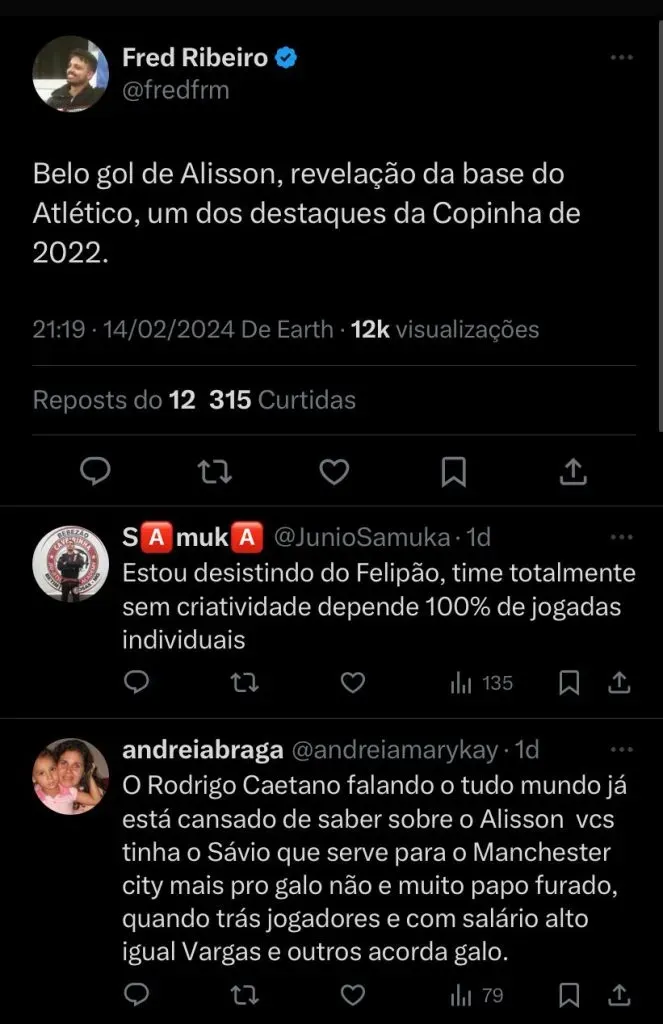View the 315 Curtidas list
Image resolution: width=663 pixels, height=1024 pixels.
coord(283,400)
